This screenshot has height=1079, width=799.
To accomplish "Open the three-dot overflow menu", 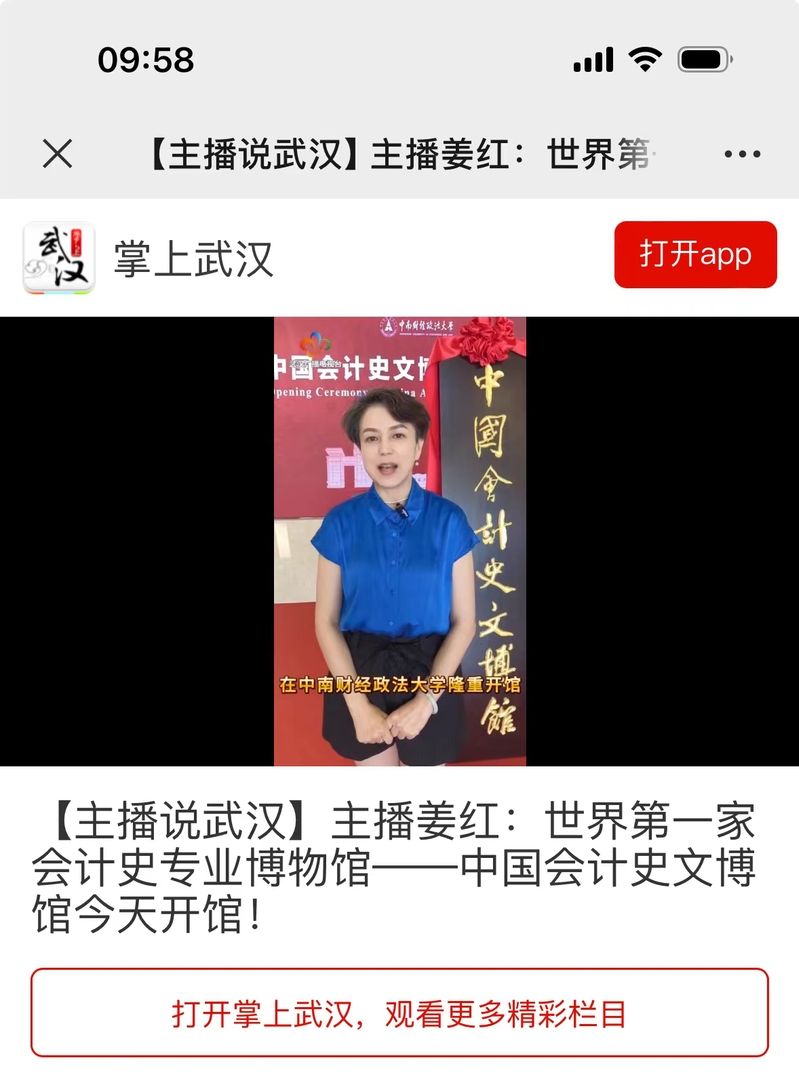I will tap(741, 155).
